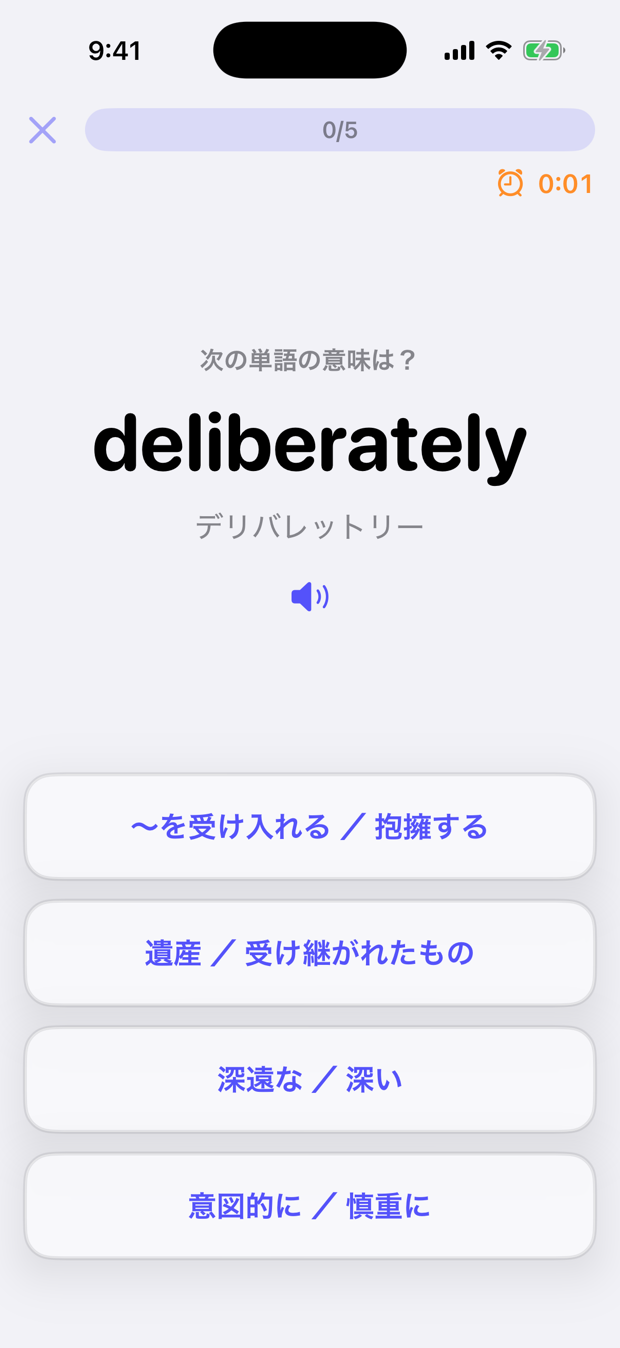The height and width of the screenshot is (1348, 620).
Task: Choose the answer 遺産／受け継がれたもの
Action: (x=310, y=953)
